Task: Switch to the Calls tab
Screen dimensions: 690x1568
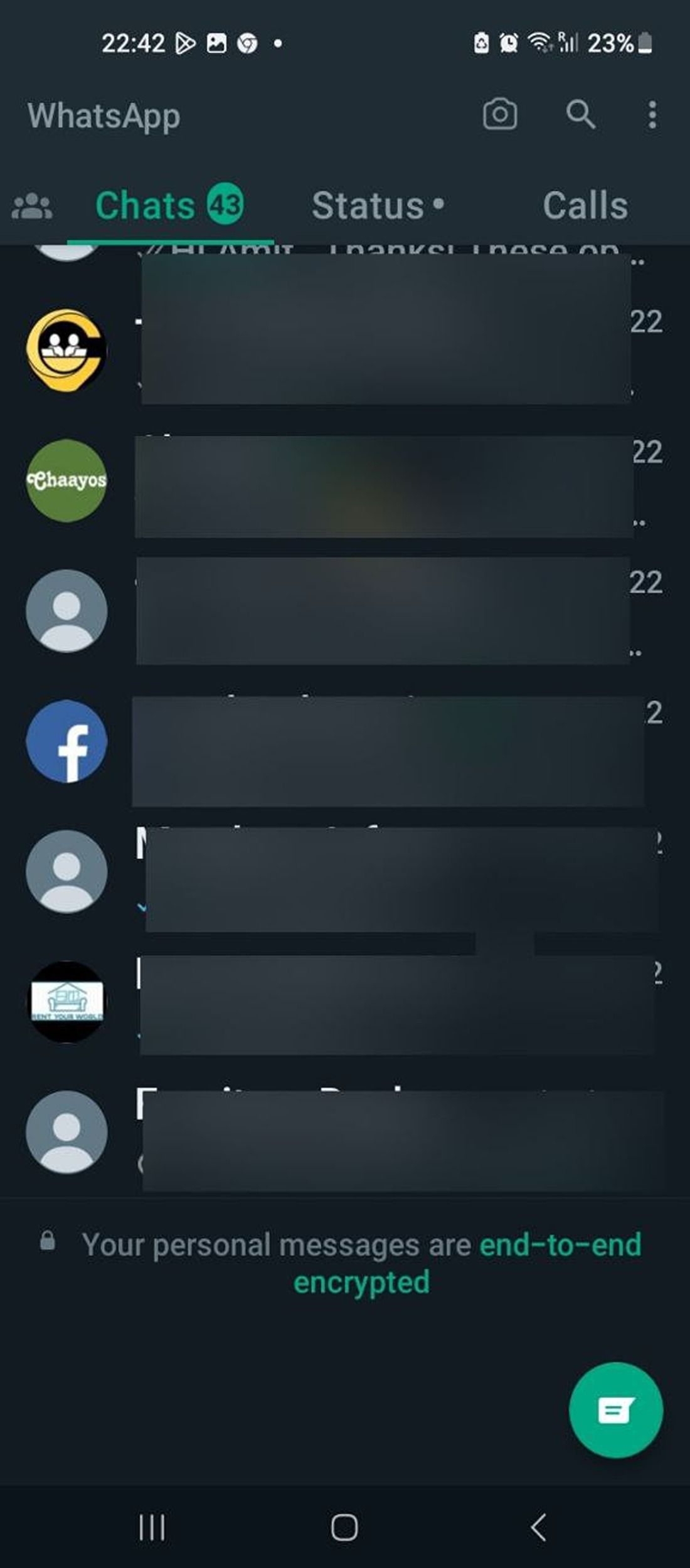Action: pyautogui.click(x=585, y=206)
